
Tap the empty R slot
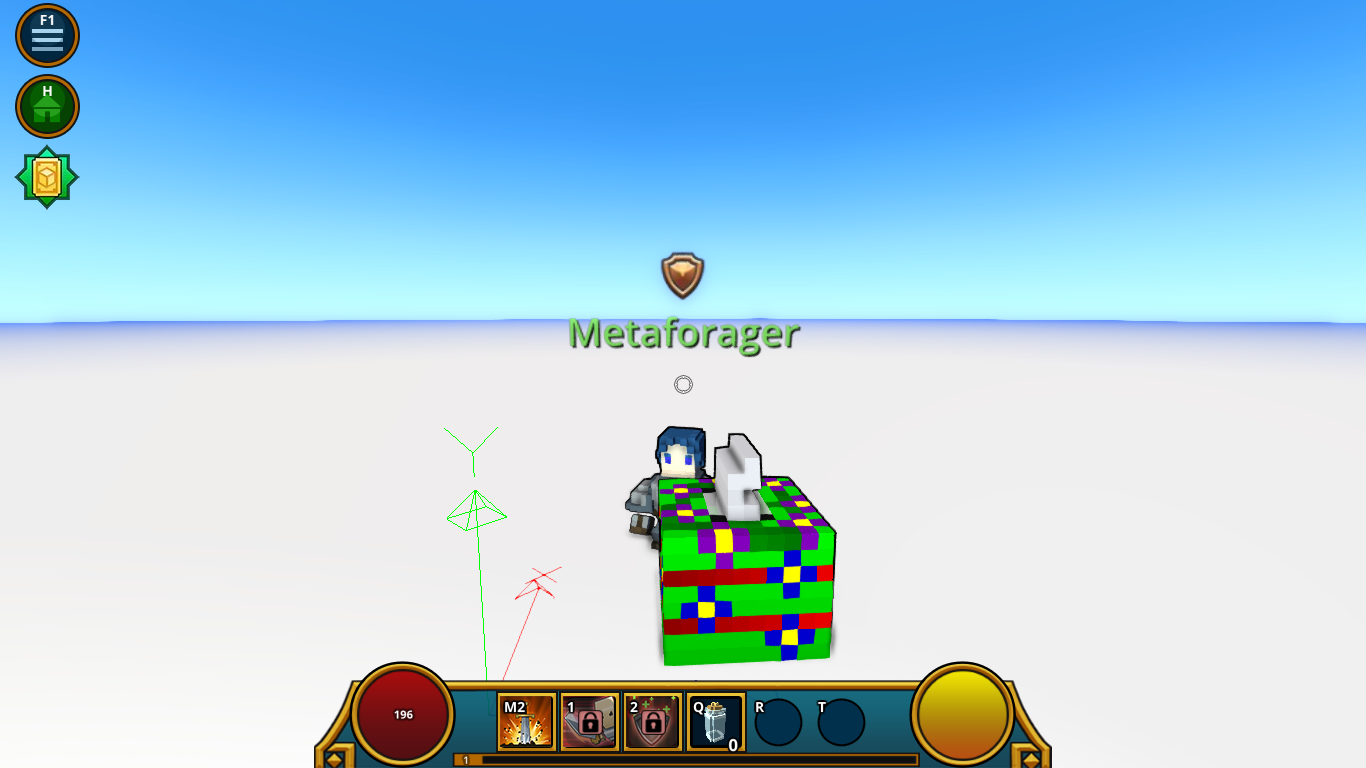point(778,722)
